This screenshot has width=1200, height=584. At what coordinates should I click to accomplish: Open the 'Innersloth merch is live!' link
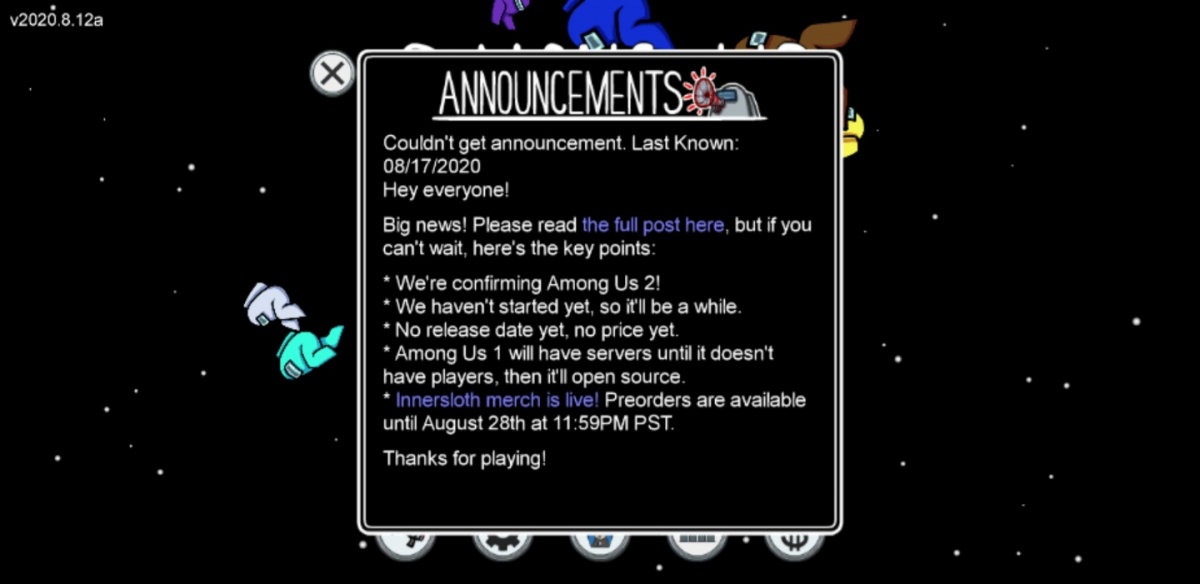497,400
